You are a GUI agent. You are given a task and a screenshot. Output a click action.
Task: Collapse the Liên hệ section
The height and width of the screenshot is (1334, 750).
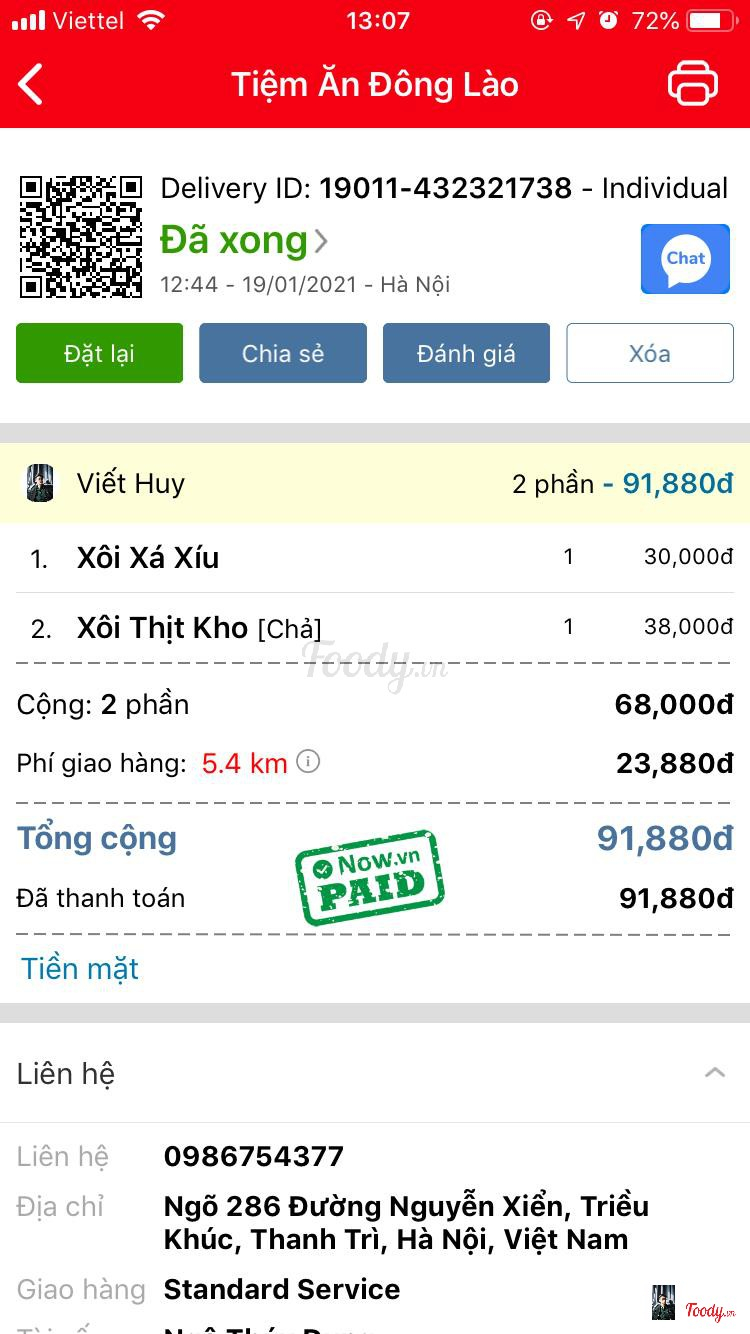(x=714, y=1073)
